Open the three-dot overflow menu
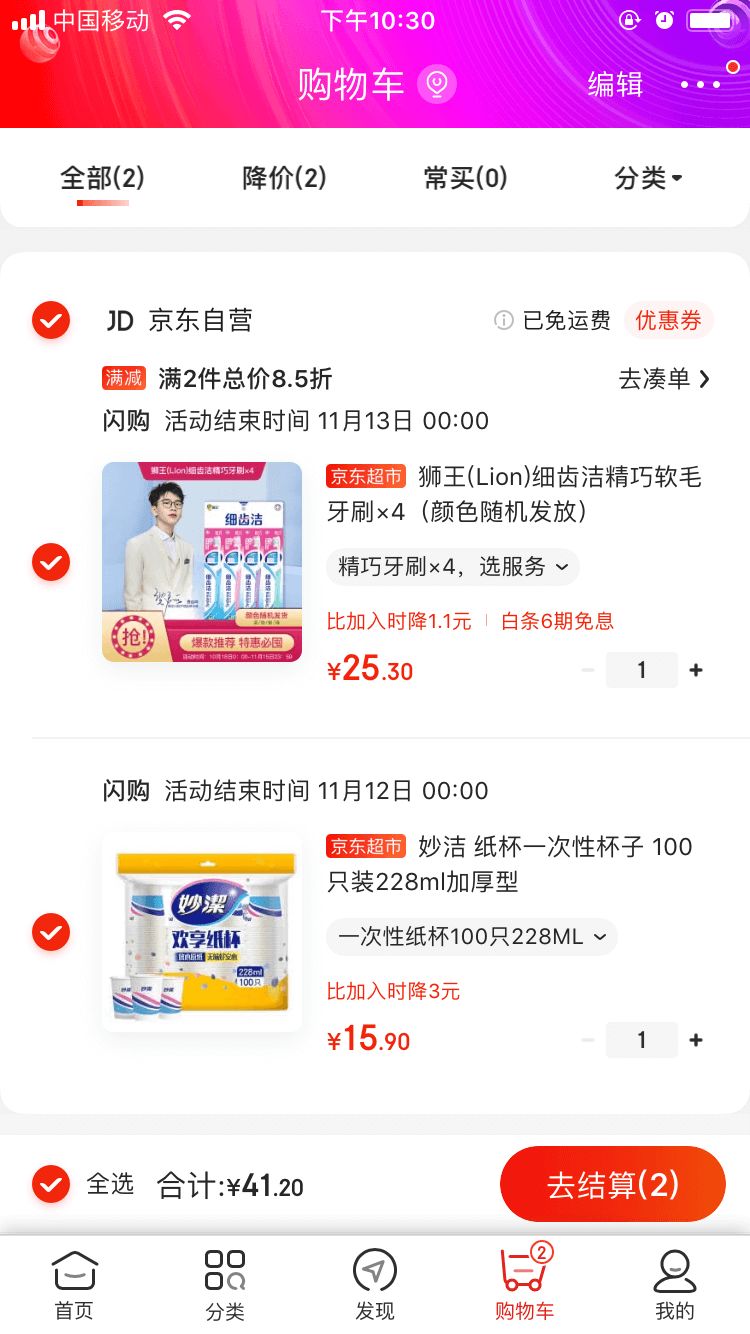 pos(701,84)
